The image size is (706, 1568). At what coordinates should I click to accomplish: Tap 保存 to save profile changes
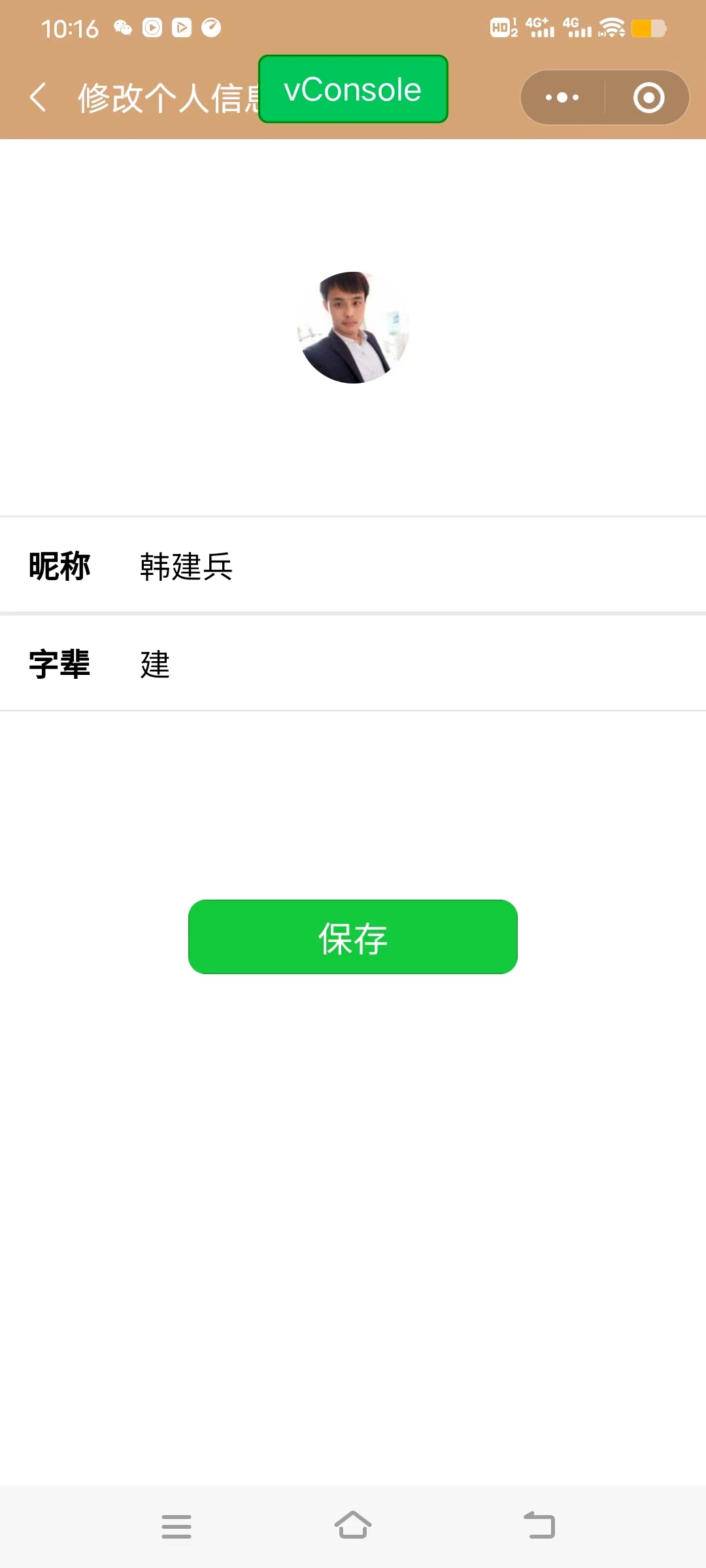point(353,937)
